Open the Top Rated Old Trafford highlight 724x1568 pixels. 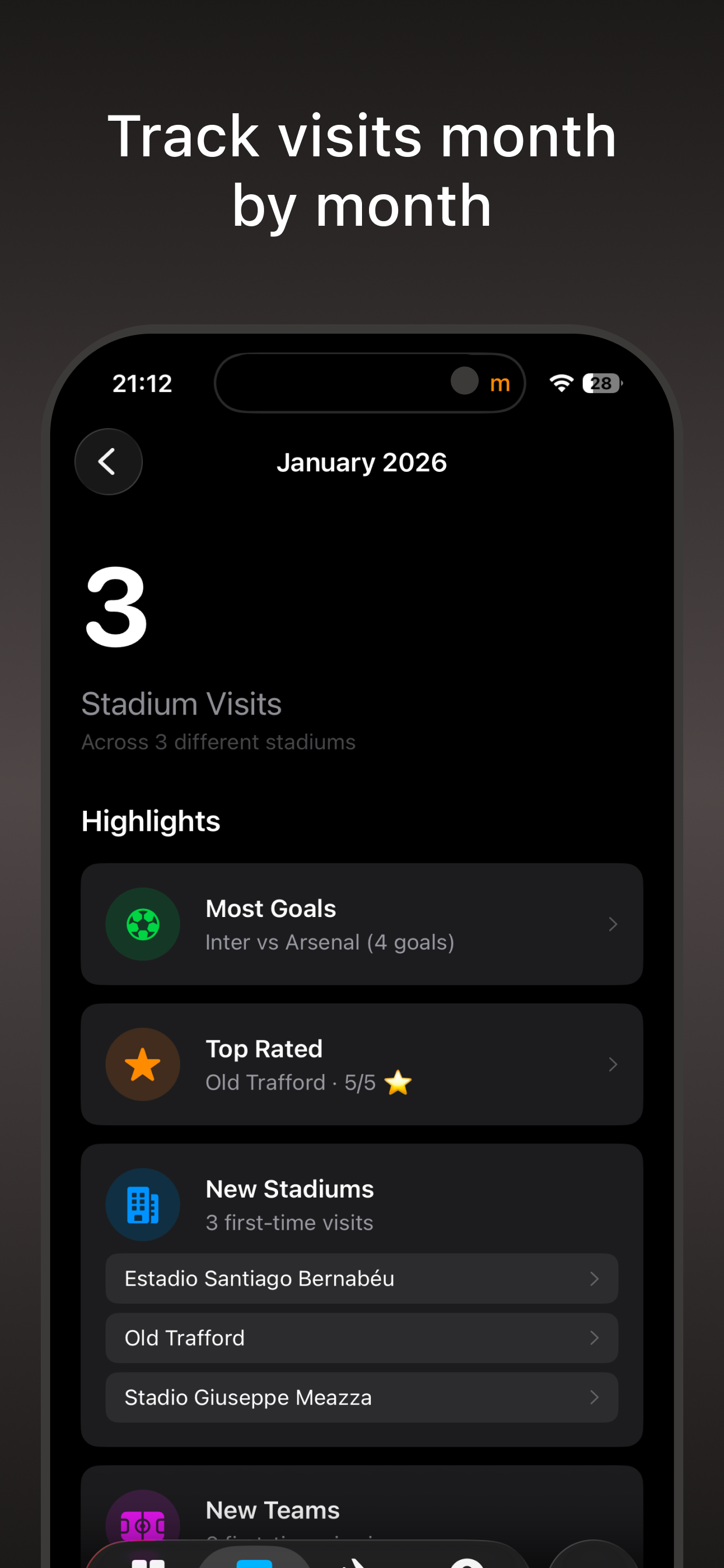pos(361,1064)
